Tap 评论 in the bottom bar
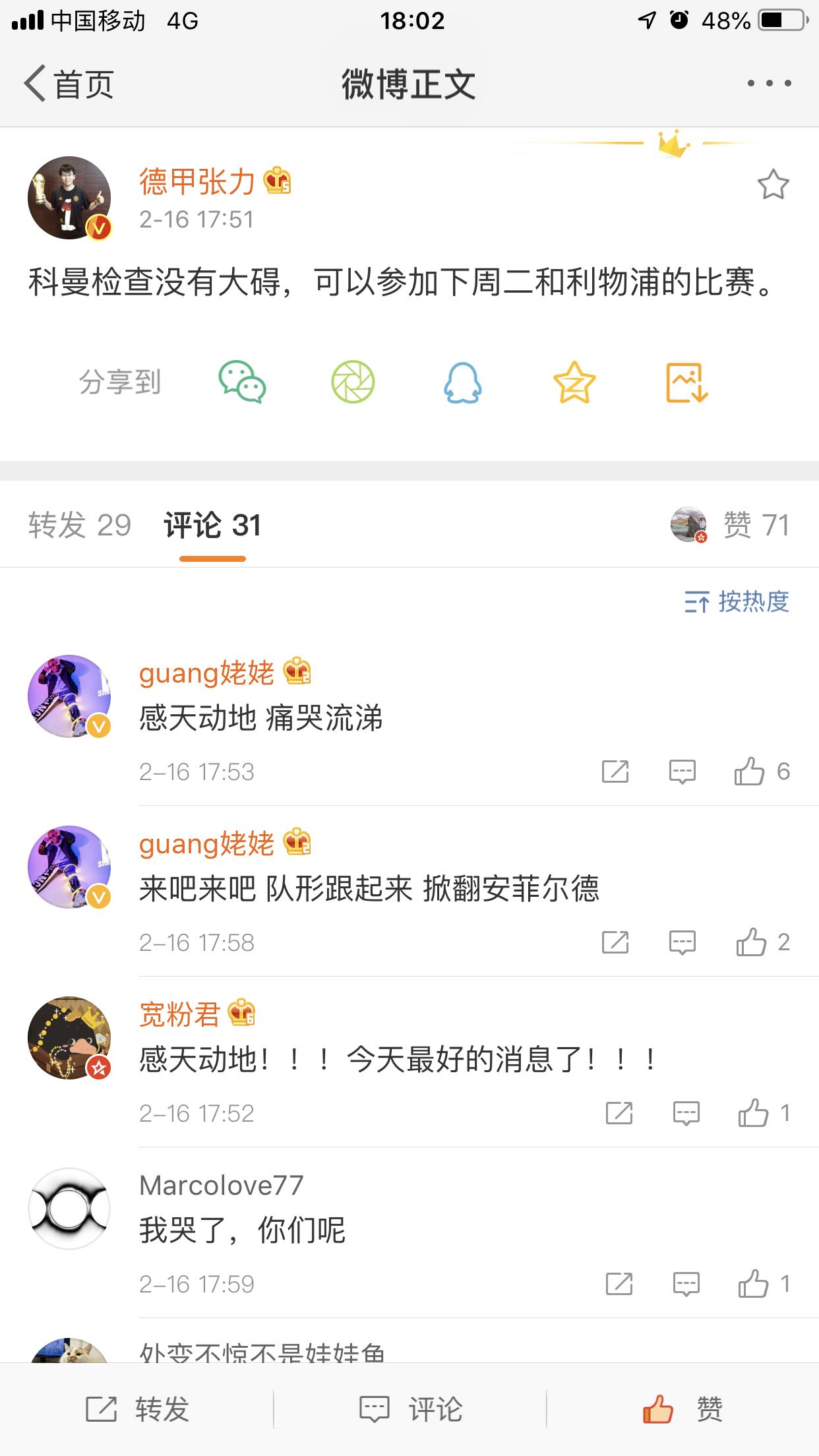The width and height of the screenshot is (819, 1456). tap(410, 1409)
